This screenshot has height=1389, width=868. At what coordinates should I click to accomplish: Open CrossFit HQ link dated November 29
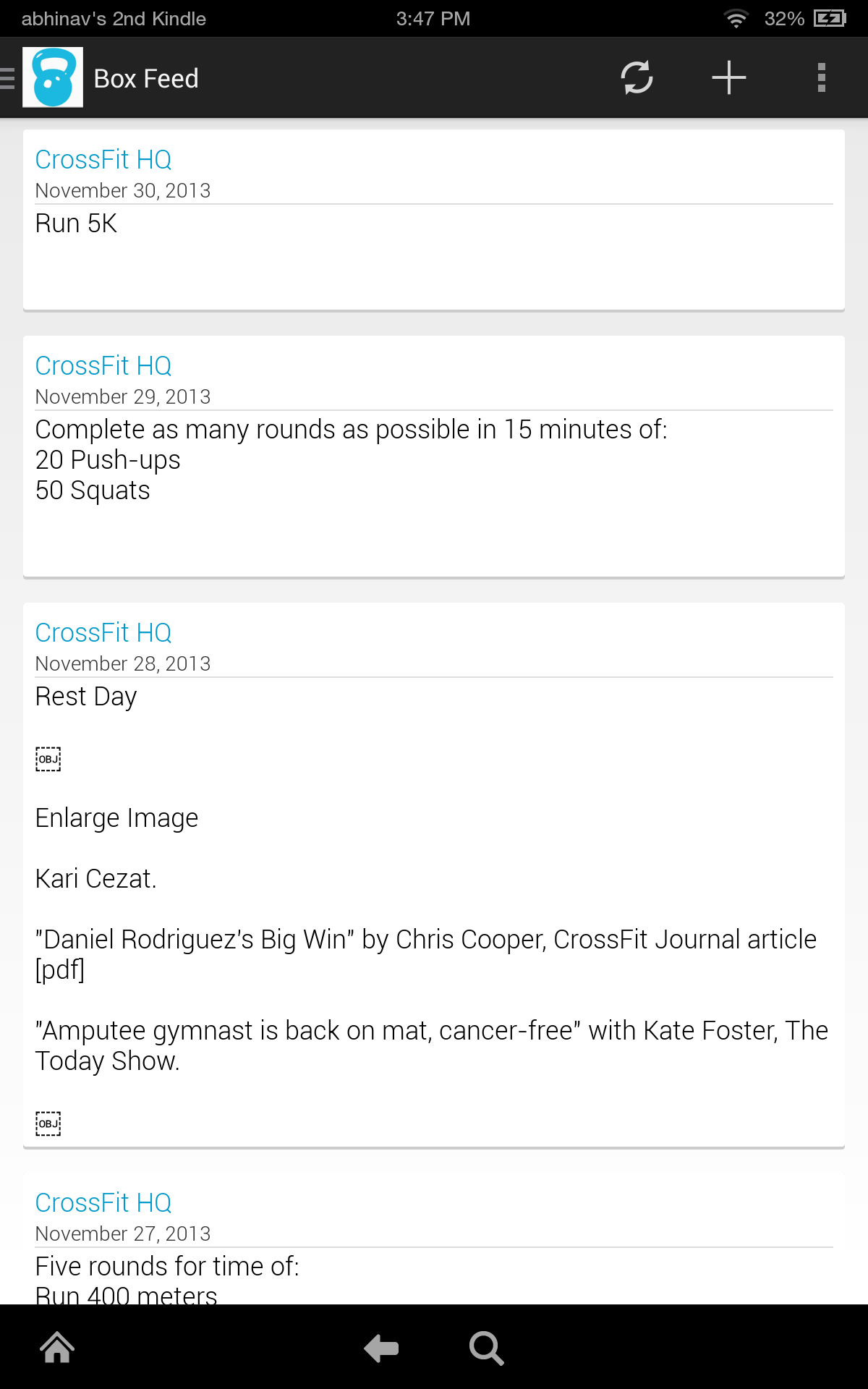pos(103,366)
